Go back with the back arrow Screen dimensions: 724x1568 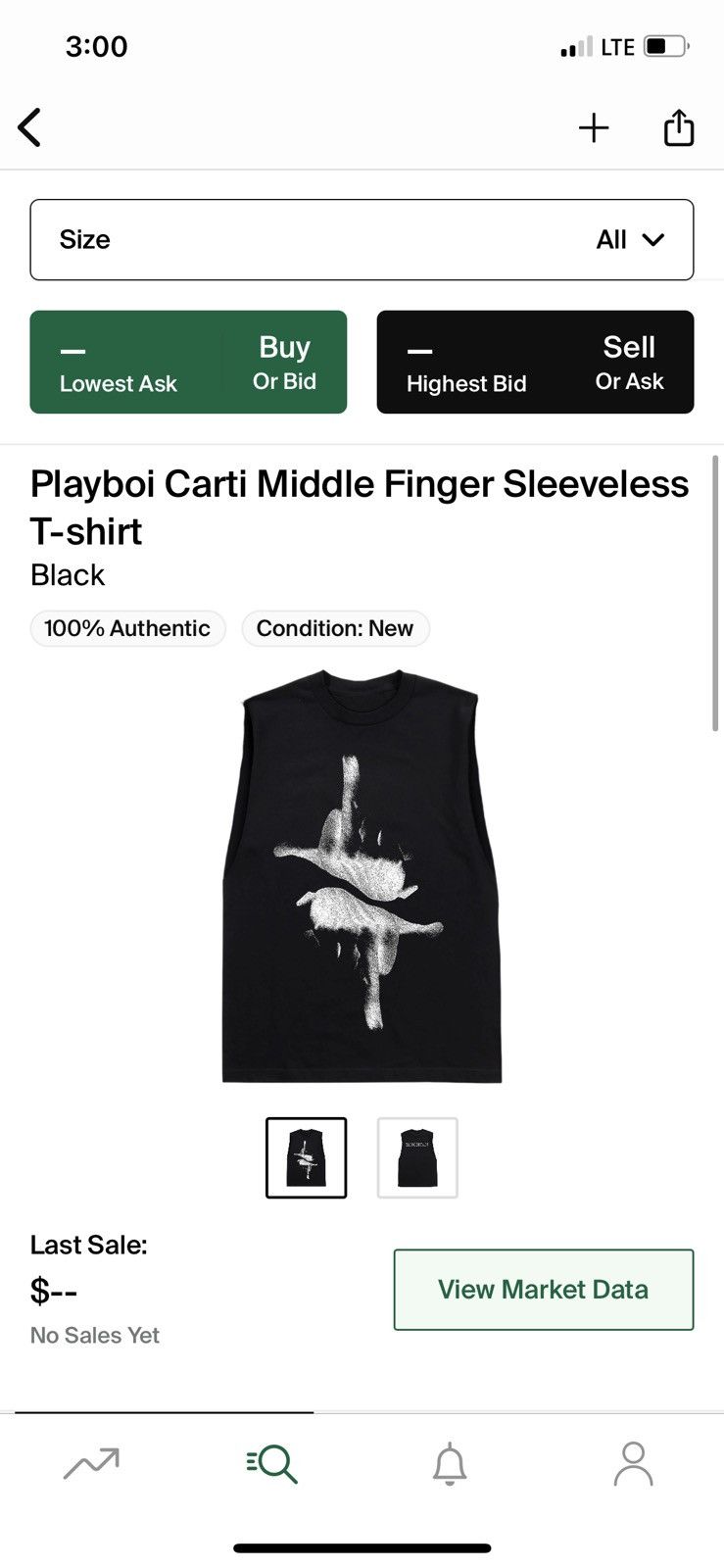coord(29,126)
